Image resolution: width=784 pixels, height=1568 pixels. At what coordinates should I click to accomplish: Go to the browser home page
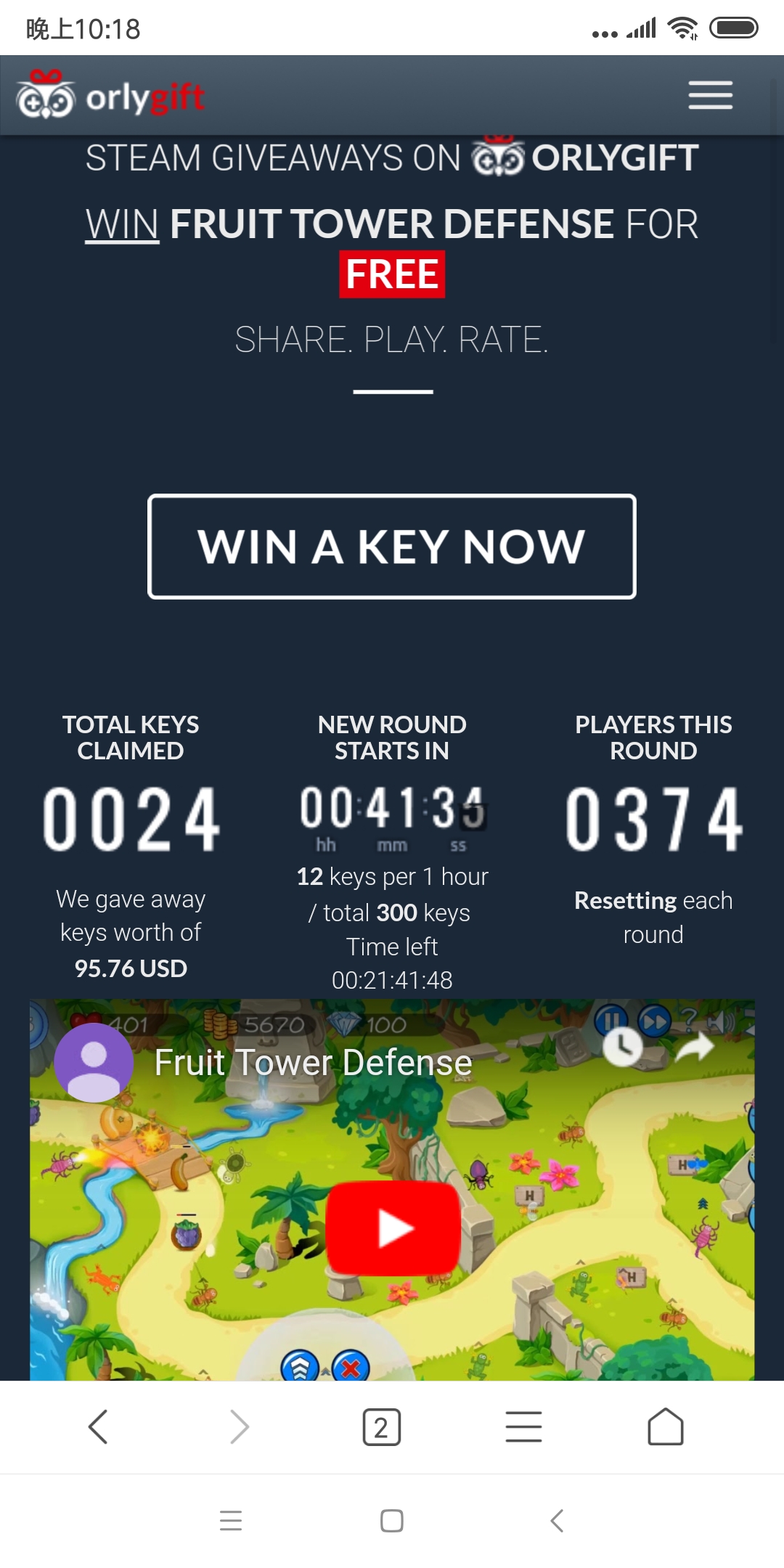point(665,1427)
